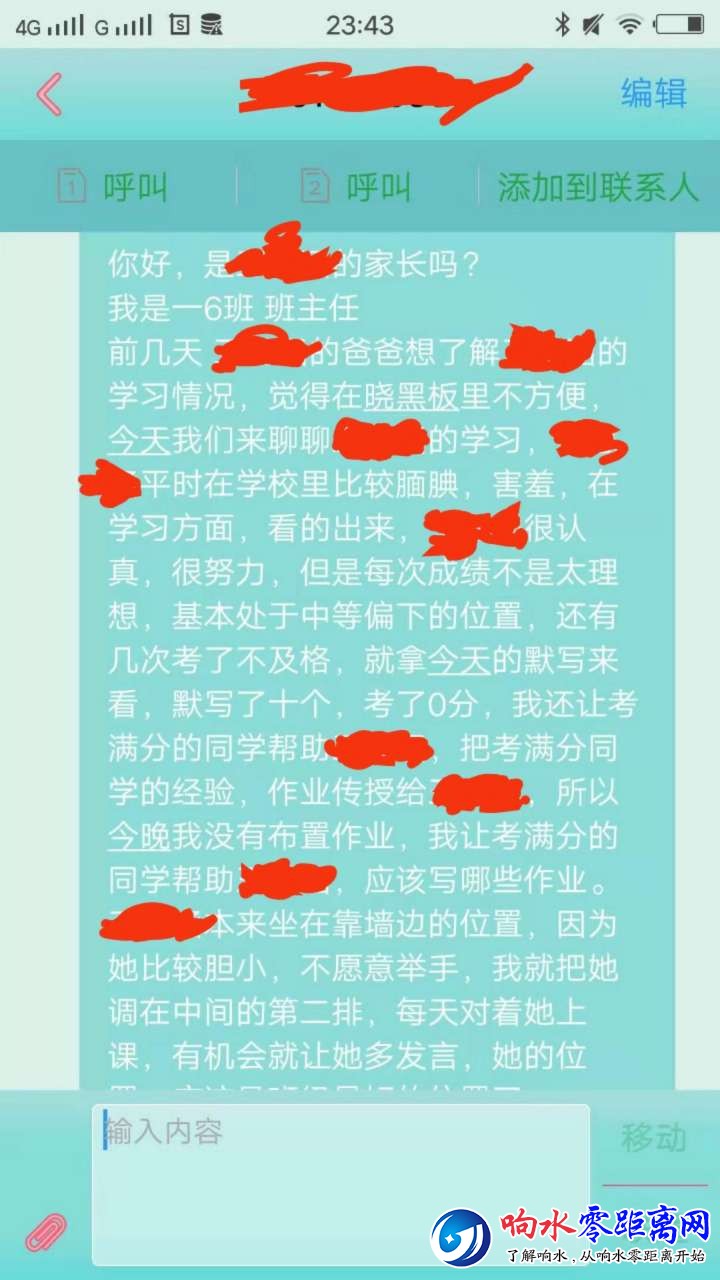Go back using the pink arrow
The image size is (720, 1280).
(49, 94)
